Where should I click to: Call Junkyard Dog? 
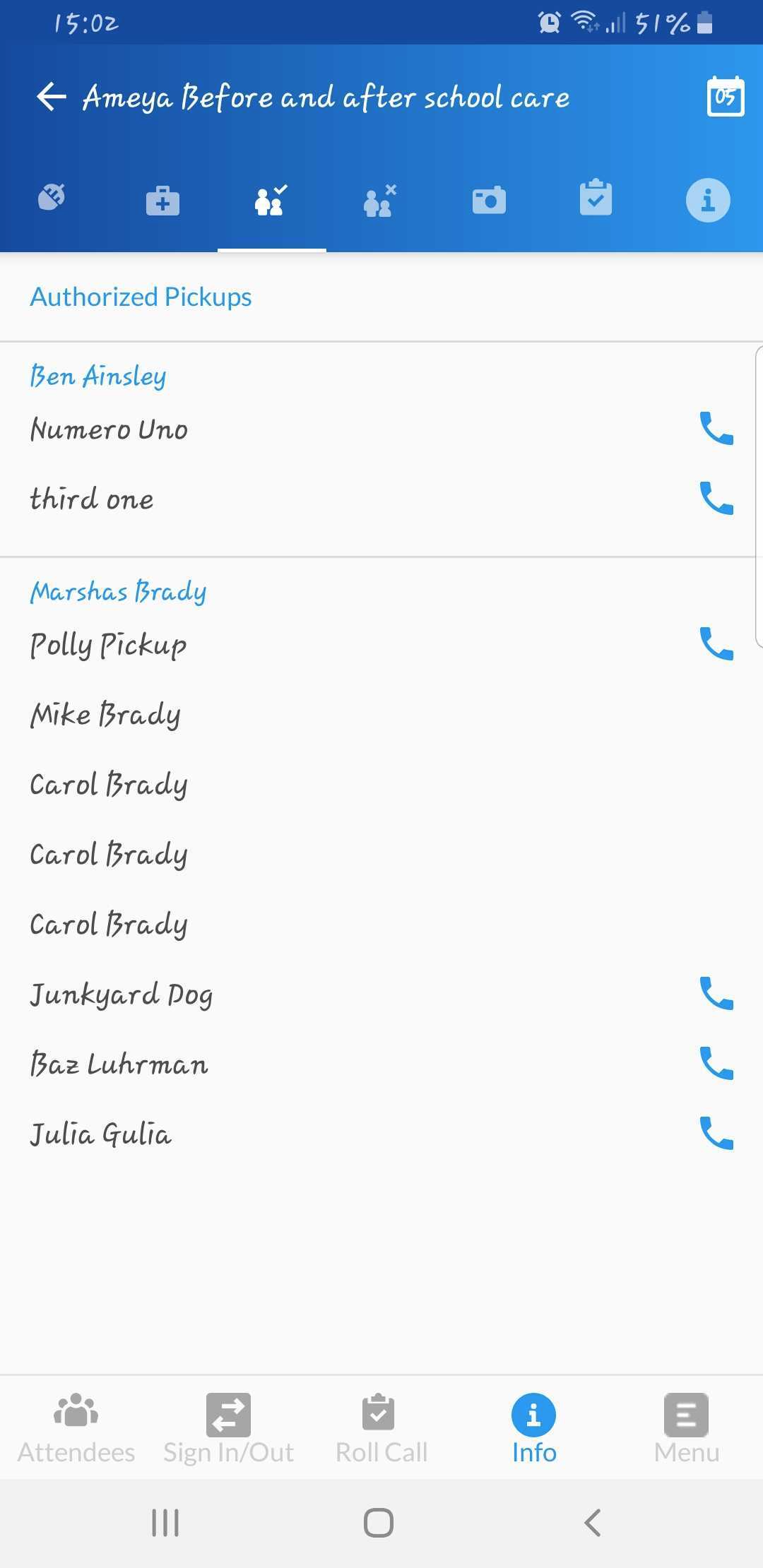pyautogui.click(x=716, y=993)
